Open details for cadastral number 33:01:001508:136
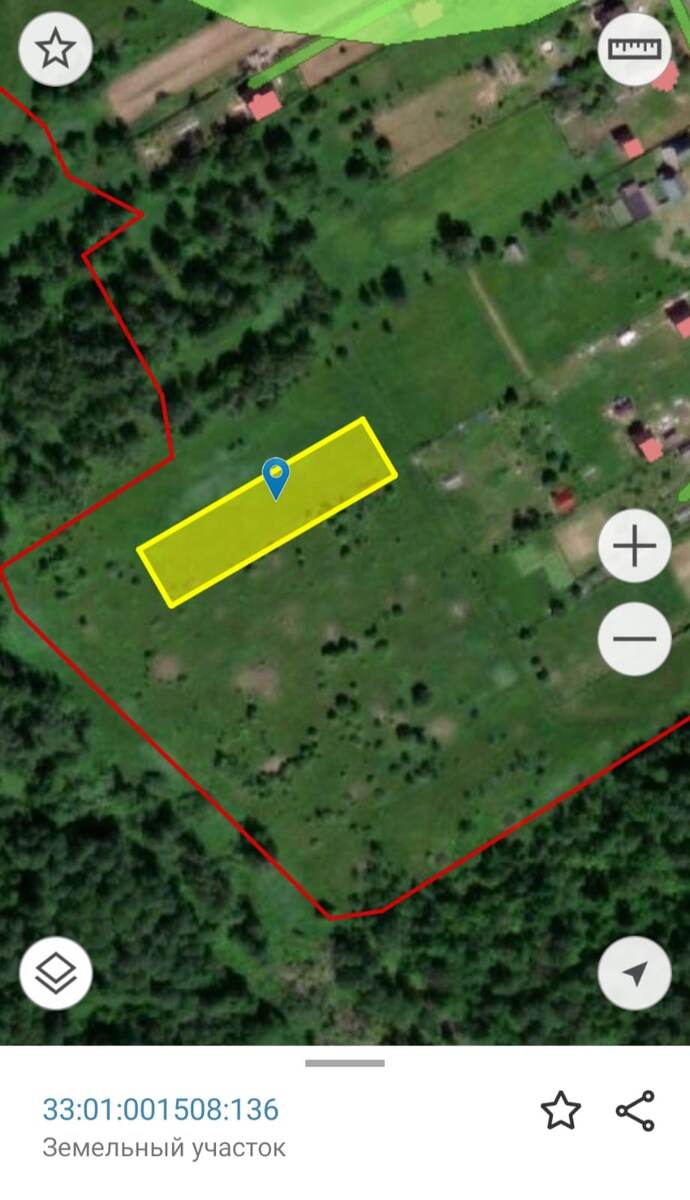Screen dimensions: 690x1200 tap(160, 1109)
